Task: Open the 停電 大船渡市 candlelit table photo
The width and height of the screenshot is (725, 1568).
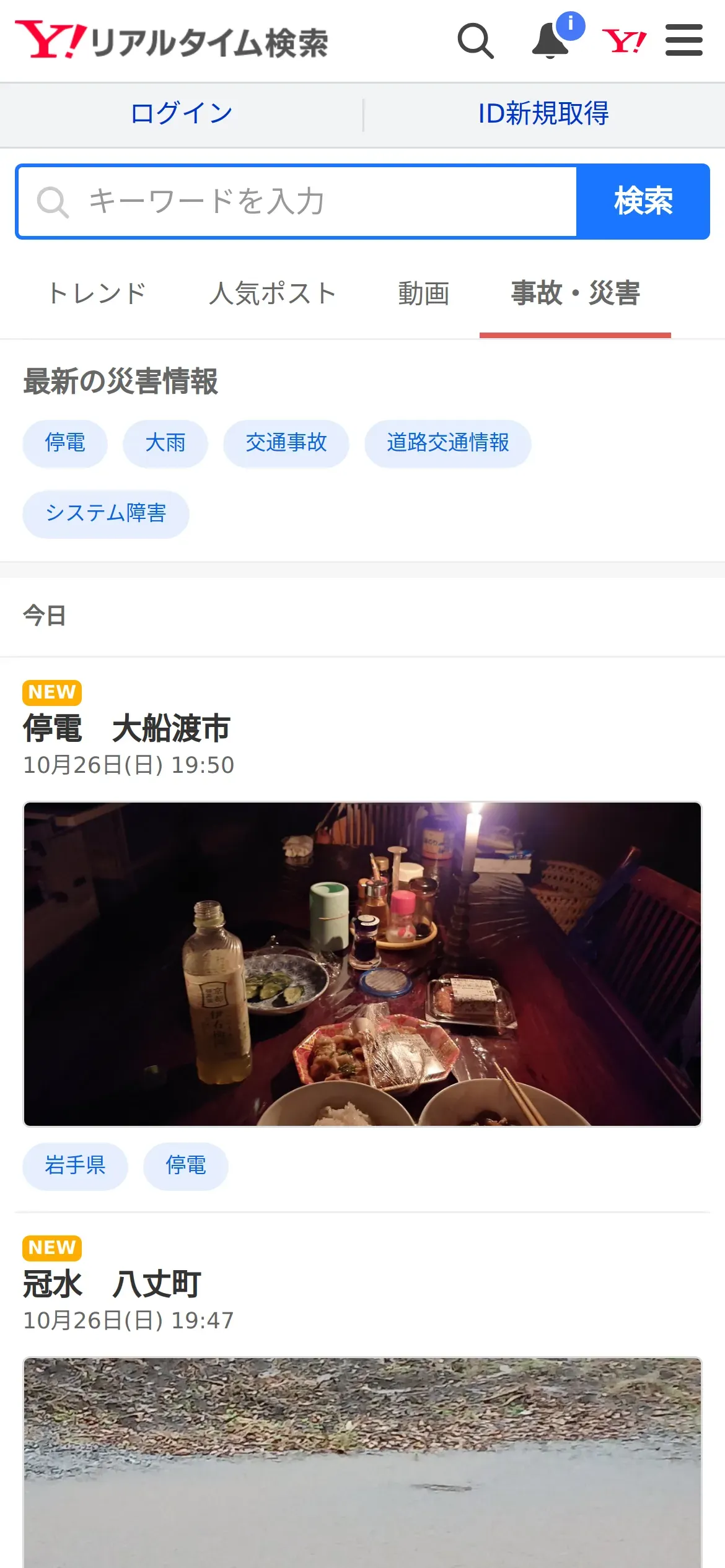Action: click(362, 964)
